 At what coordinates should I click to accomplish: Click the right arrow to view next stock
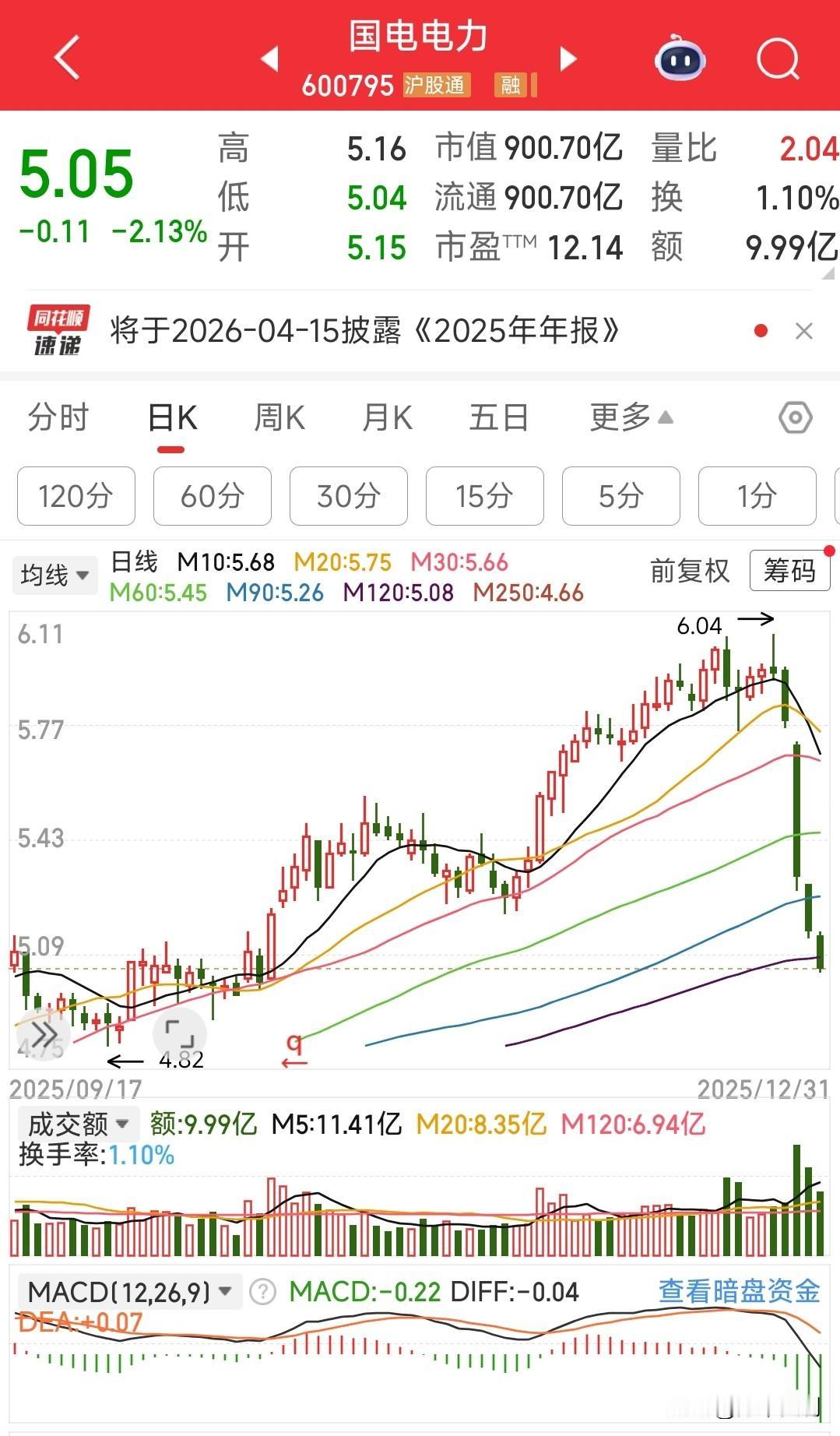(568, 59)
